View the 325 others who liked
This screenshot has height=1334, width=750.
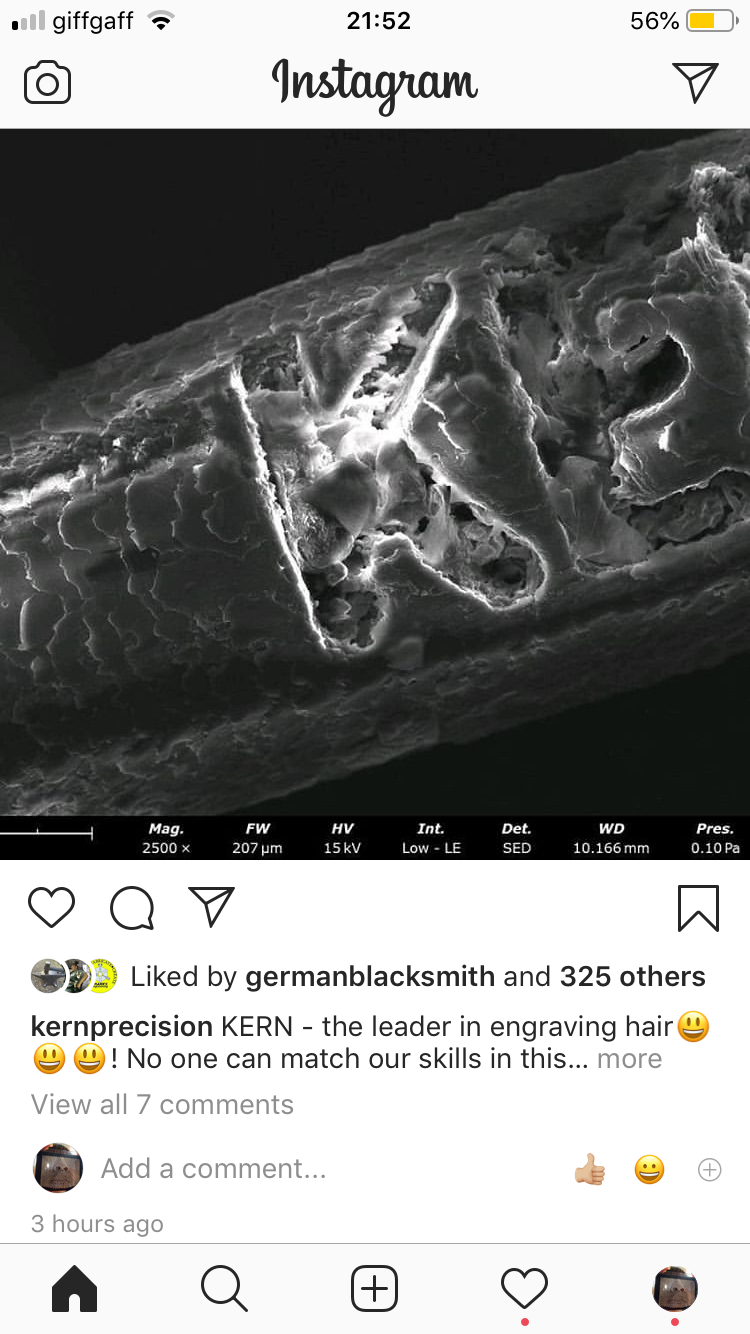[x=632, y=976]
